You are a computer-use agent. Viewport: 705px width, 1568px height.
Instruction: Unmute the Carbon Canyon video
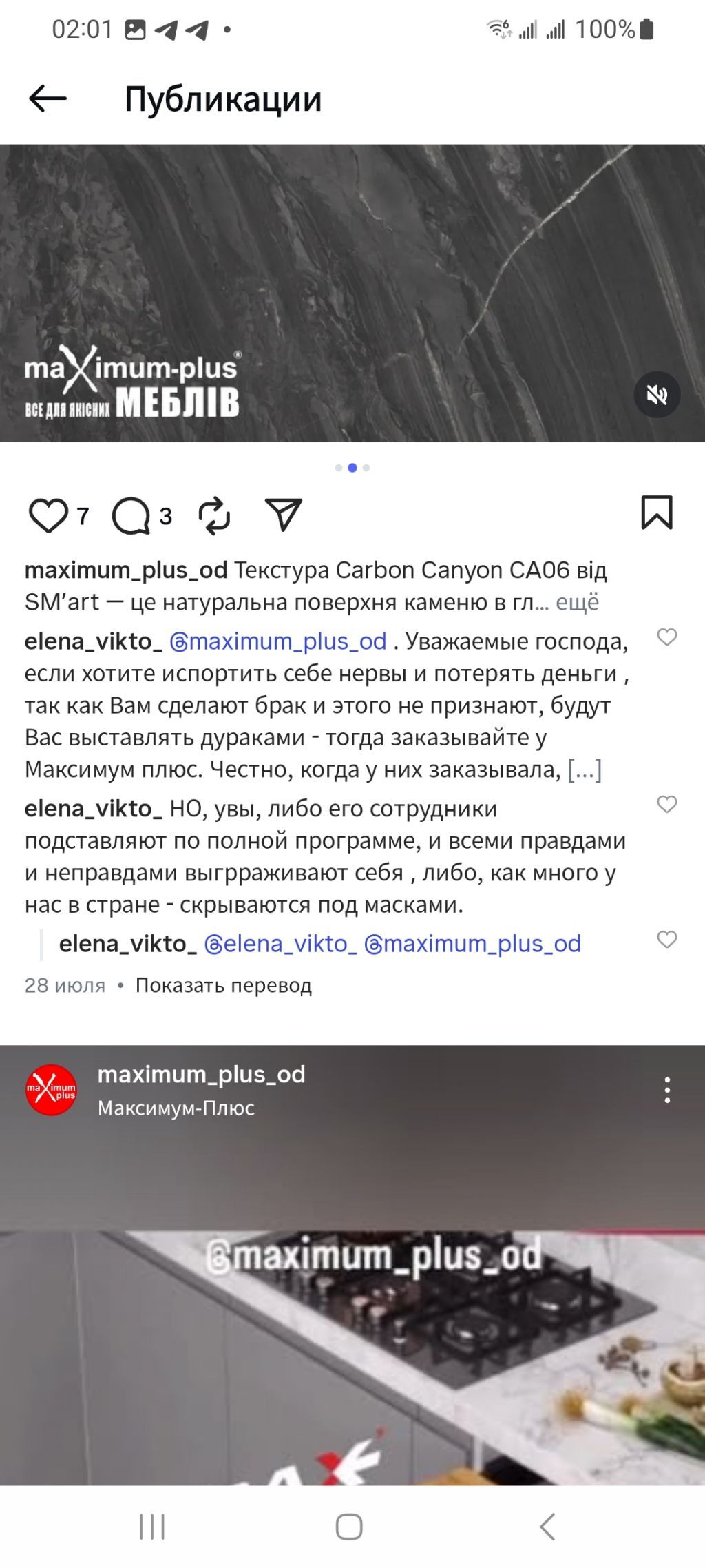click(657, 395)
